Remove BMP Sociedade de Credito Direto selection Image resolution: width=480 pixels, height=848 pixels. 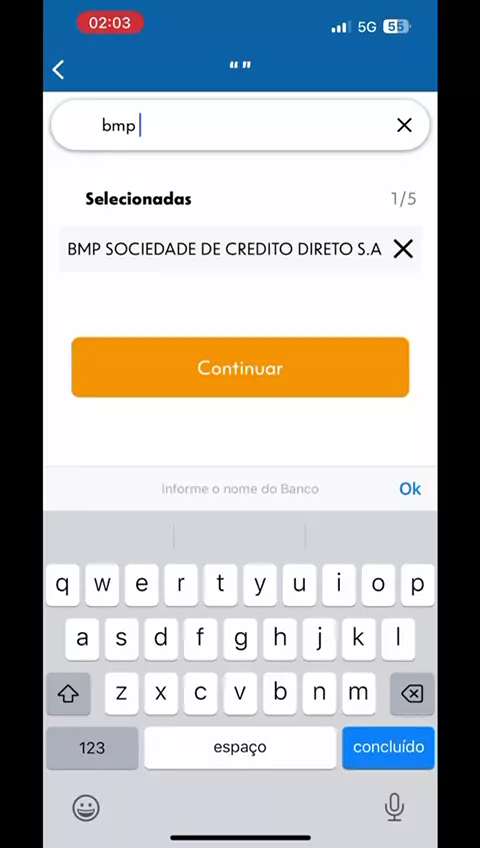[403, 249]
